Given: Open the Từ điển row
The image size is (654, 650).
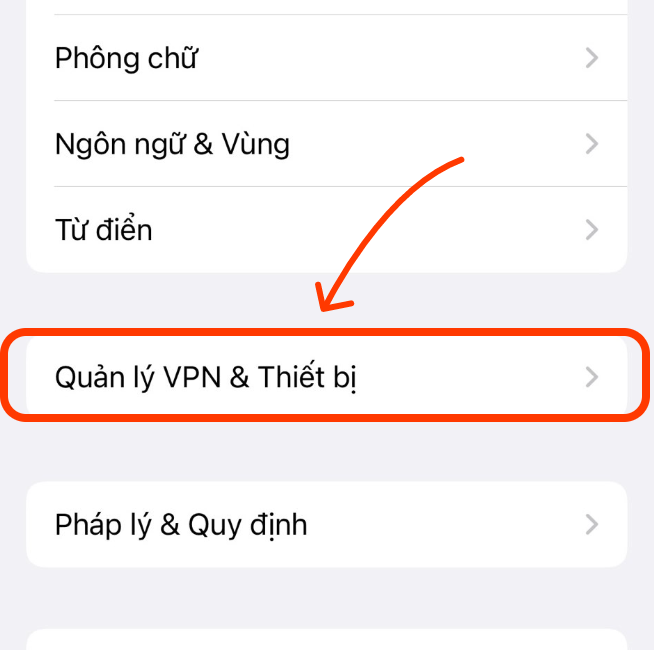Looking at the screenshot, I should point(326,230).
